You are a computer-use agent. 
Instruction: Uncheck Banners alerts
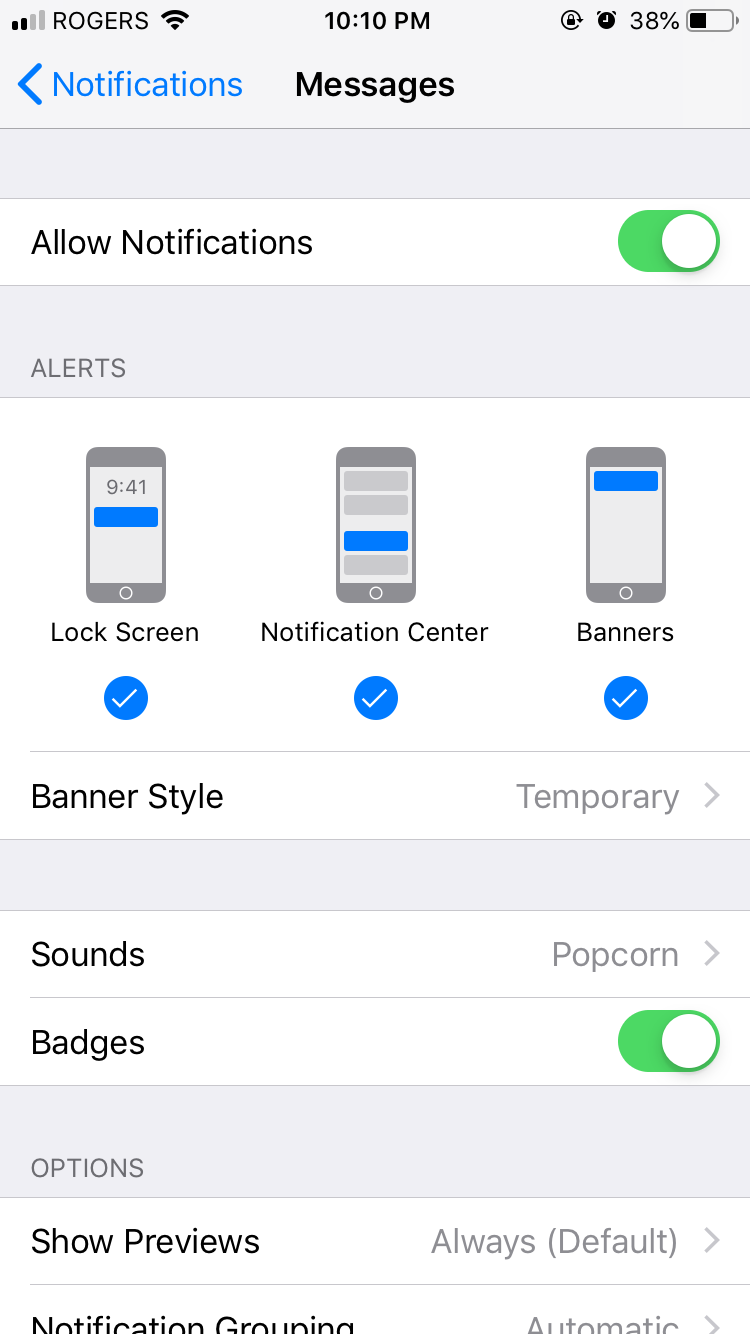[625, 698]
